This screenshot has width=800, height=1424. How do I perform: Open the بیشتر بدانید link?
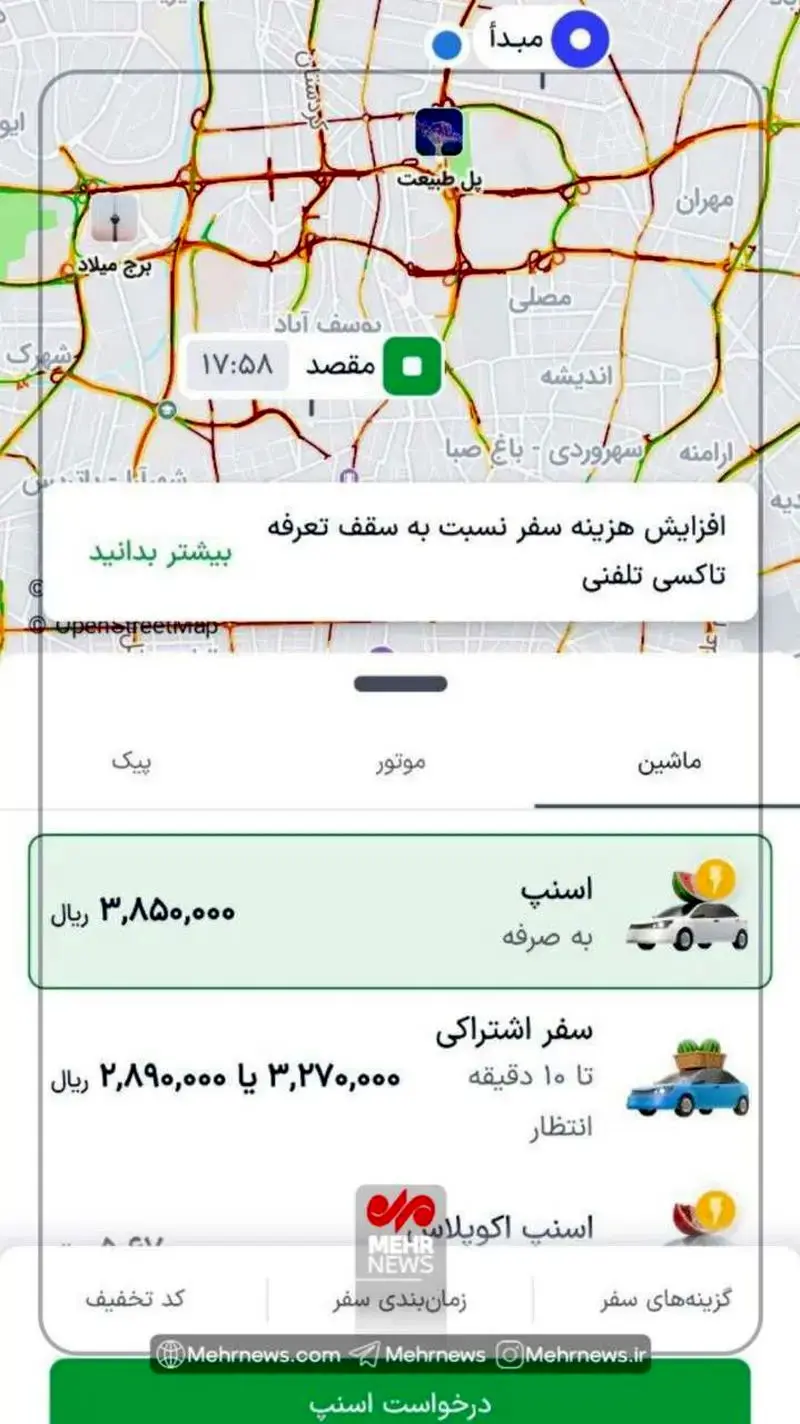click(160, 553)
